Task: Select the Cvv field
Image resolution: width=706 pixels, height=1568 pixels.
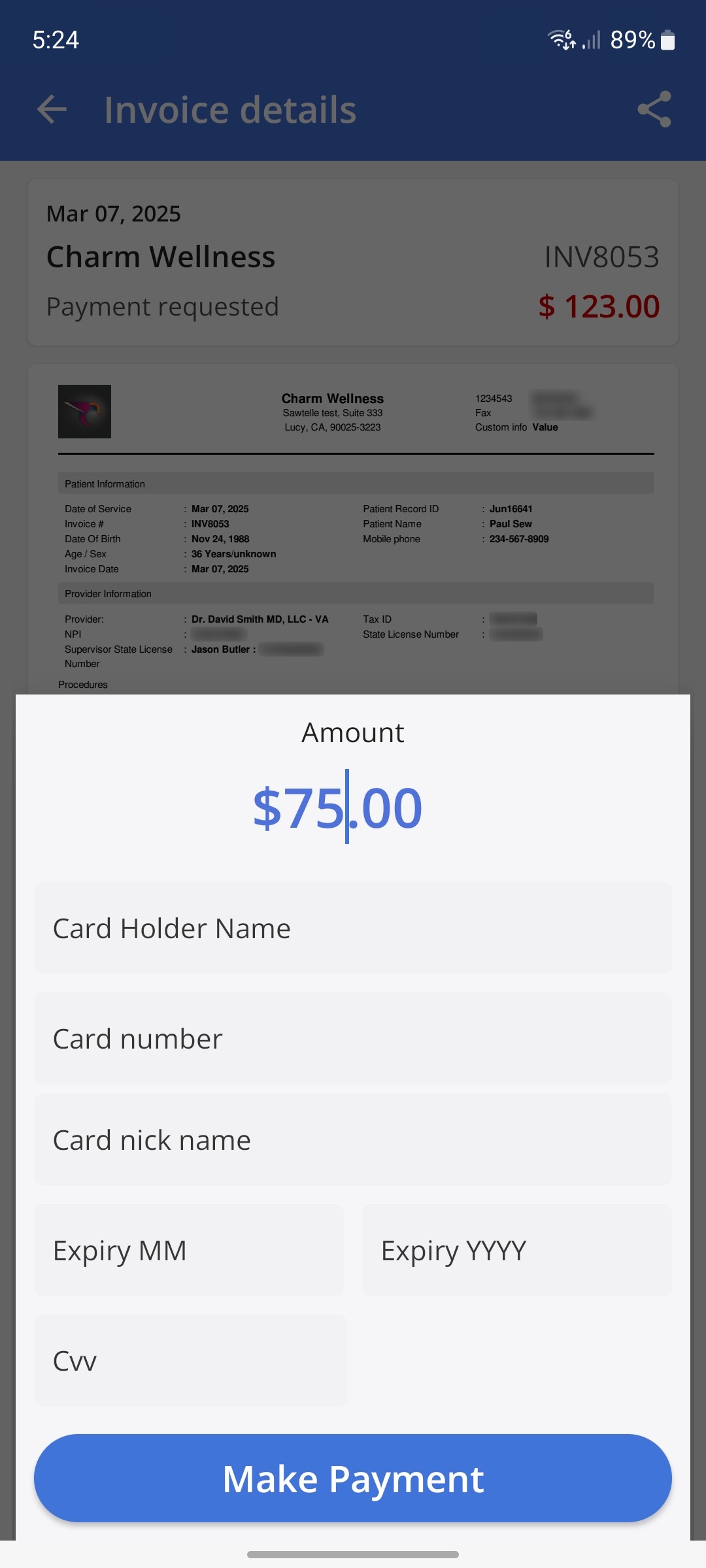Action: tap(188, 1360)
